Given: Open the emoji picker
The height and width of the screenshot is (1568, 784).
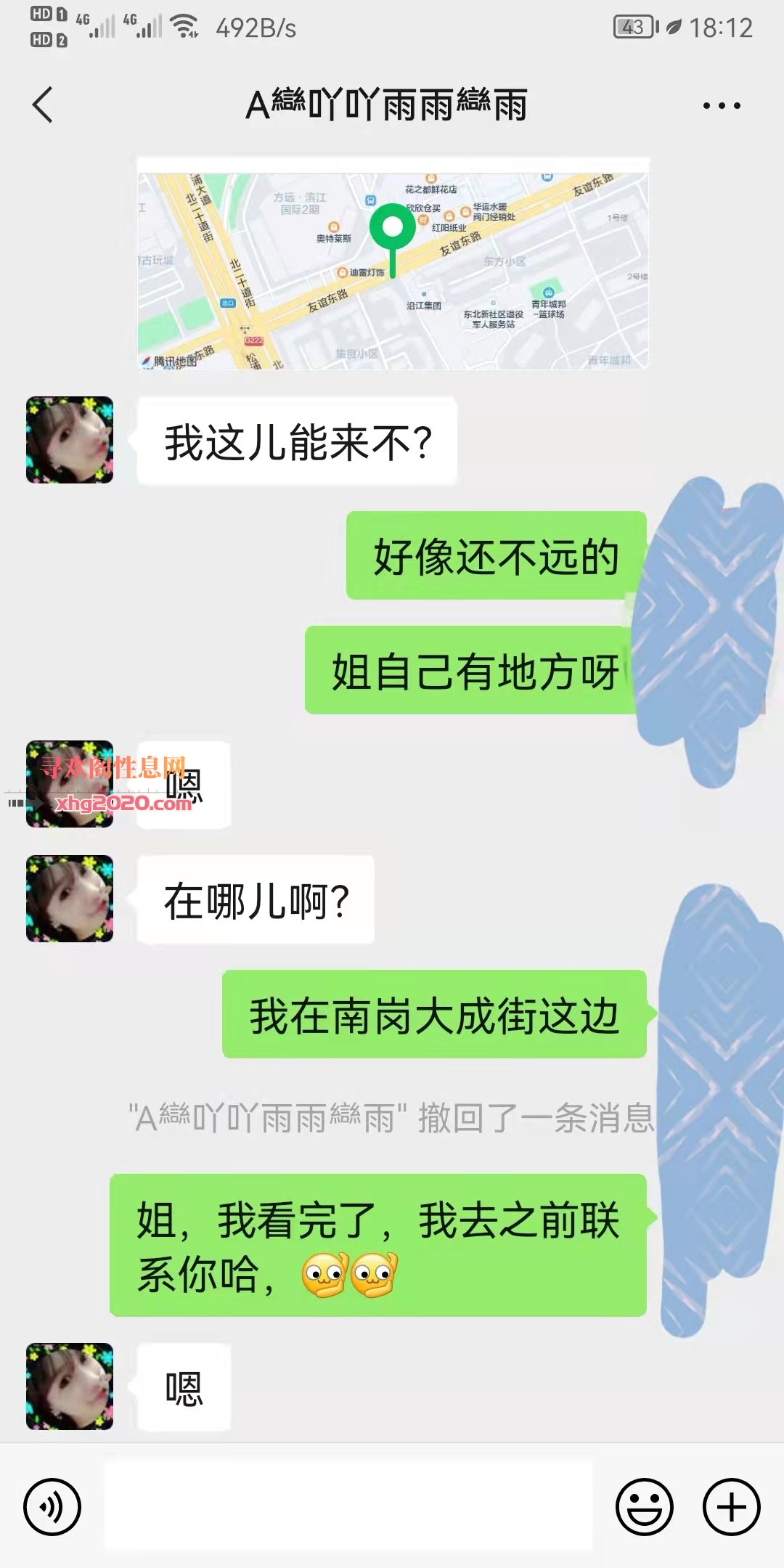Looking at the screenshot, I should coord(645,1507).
